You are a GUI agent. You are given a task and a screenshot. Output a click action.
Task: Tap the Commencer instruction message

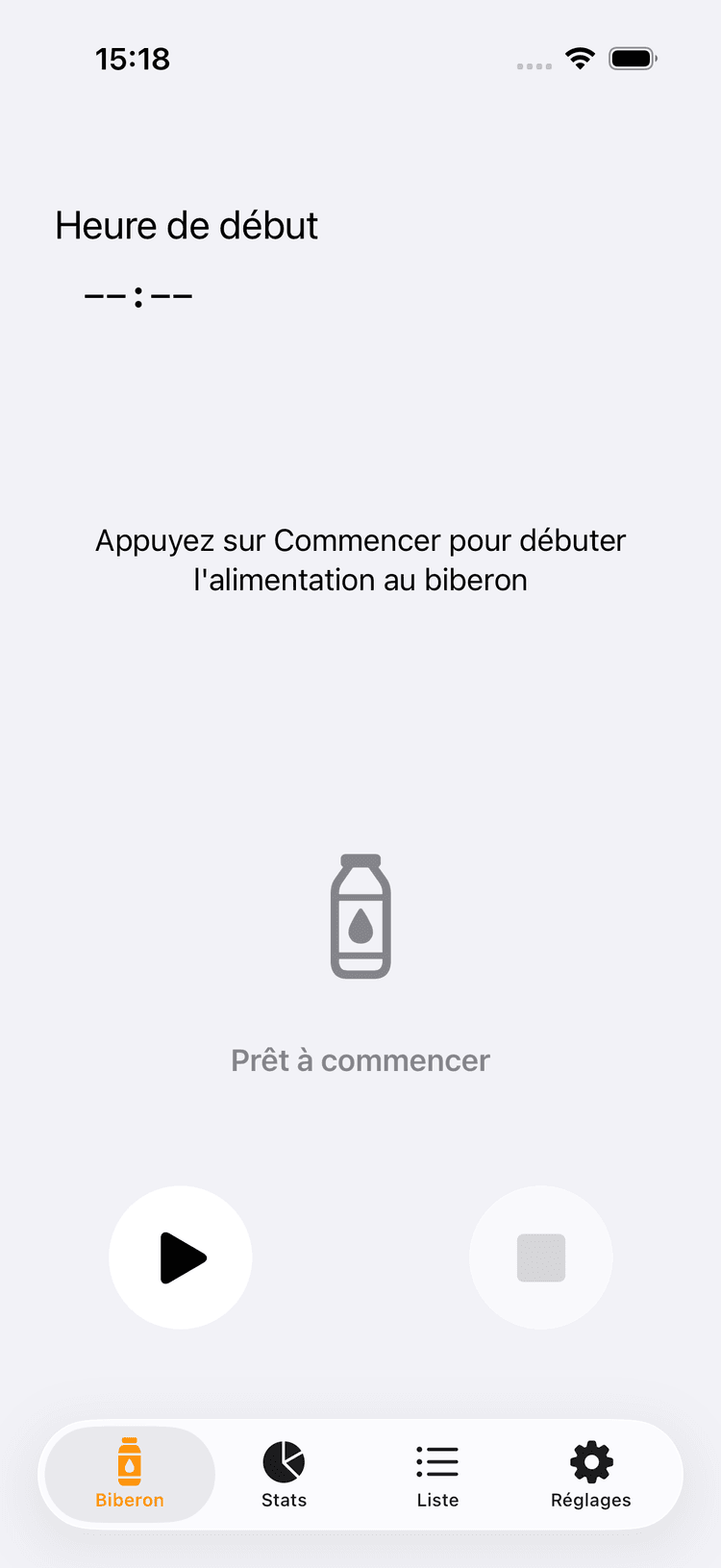[360, 560]
